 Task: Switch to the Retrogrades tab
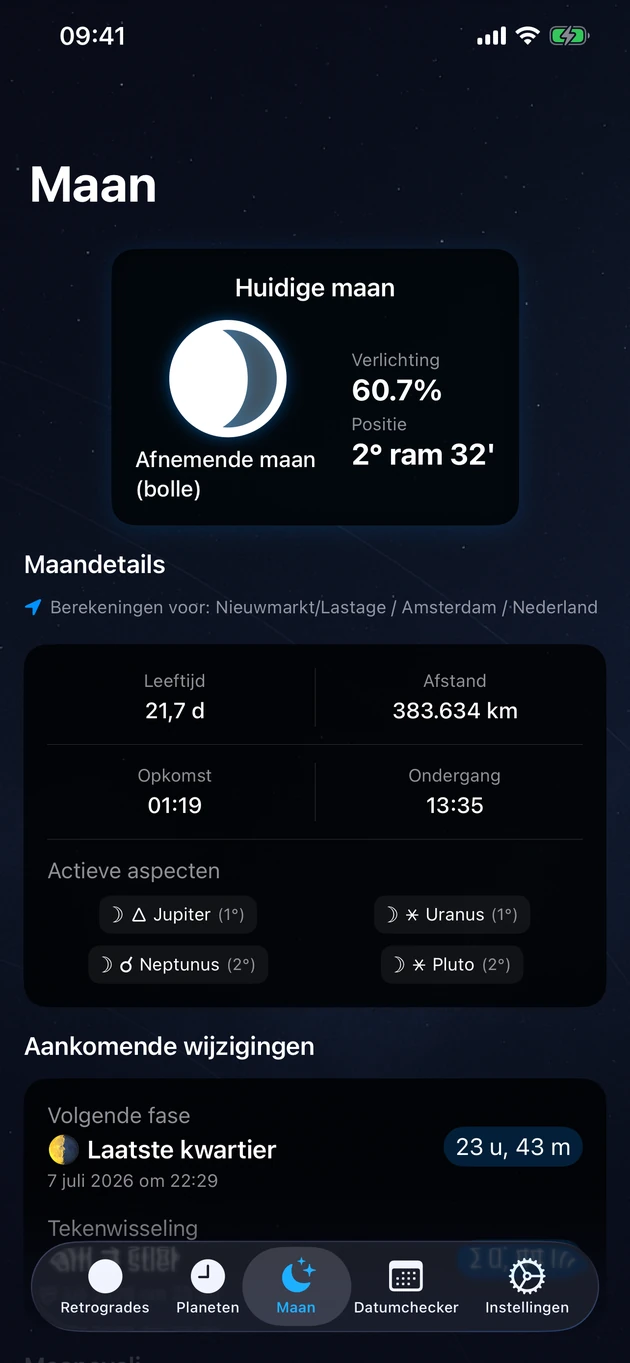pos(105,1287)
